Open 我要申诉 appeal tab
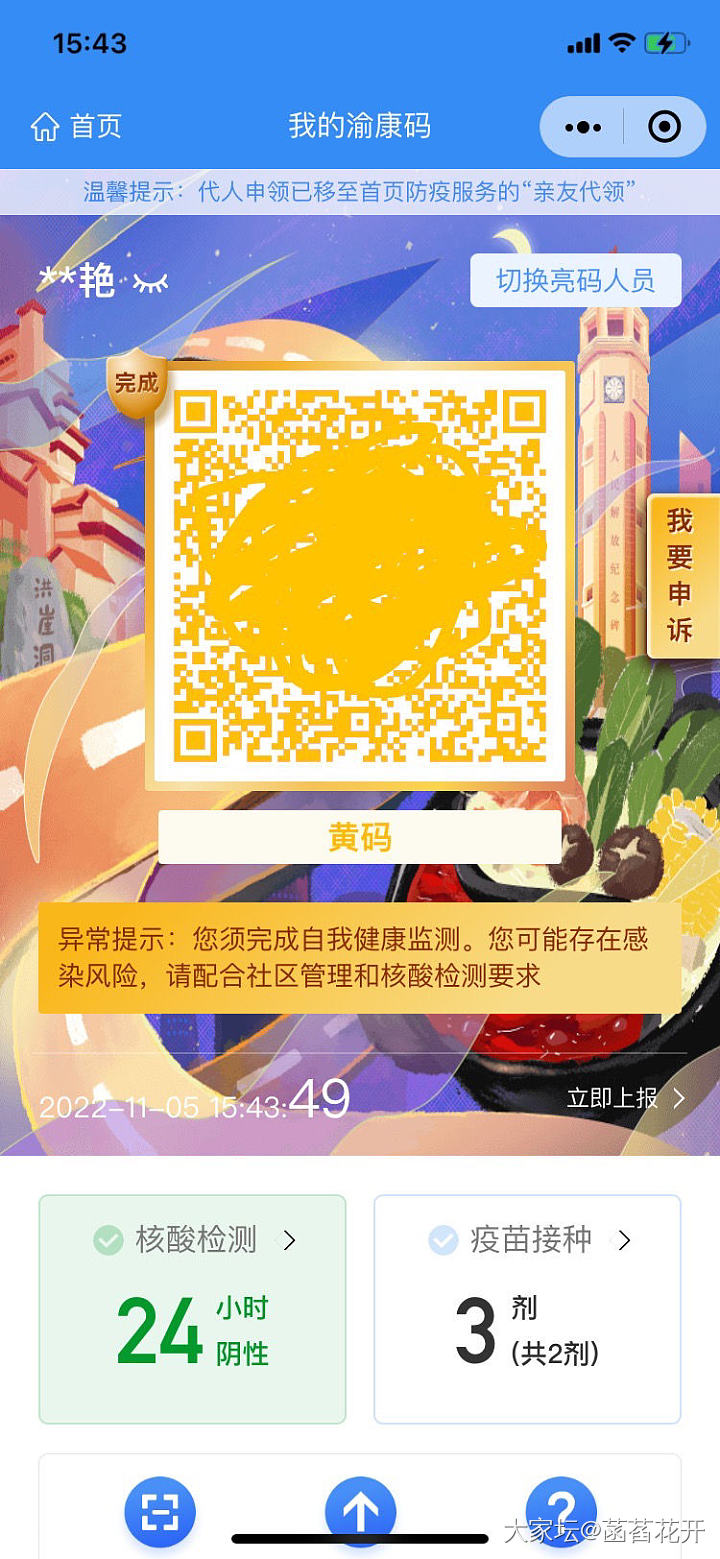Screen dimensions: 720x1559 [x=680, y=575]
